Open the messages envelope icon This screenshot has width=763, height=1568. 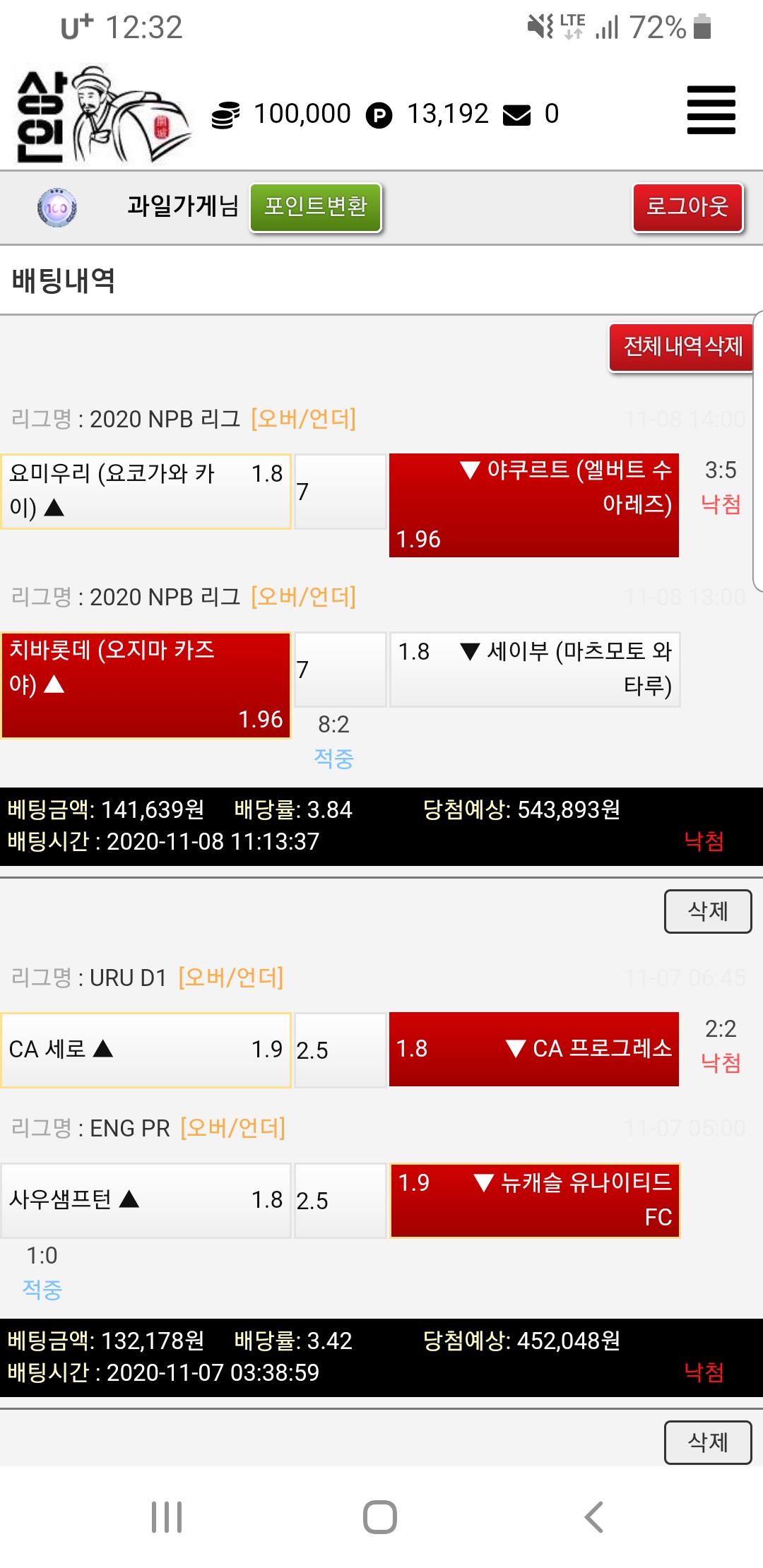point(516,114)
